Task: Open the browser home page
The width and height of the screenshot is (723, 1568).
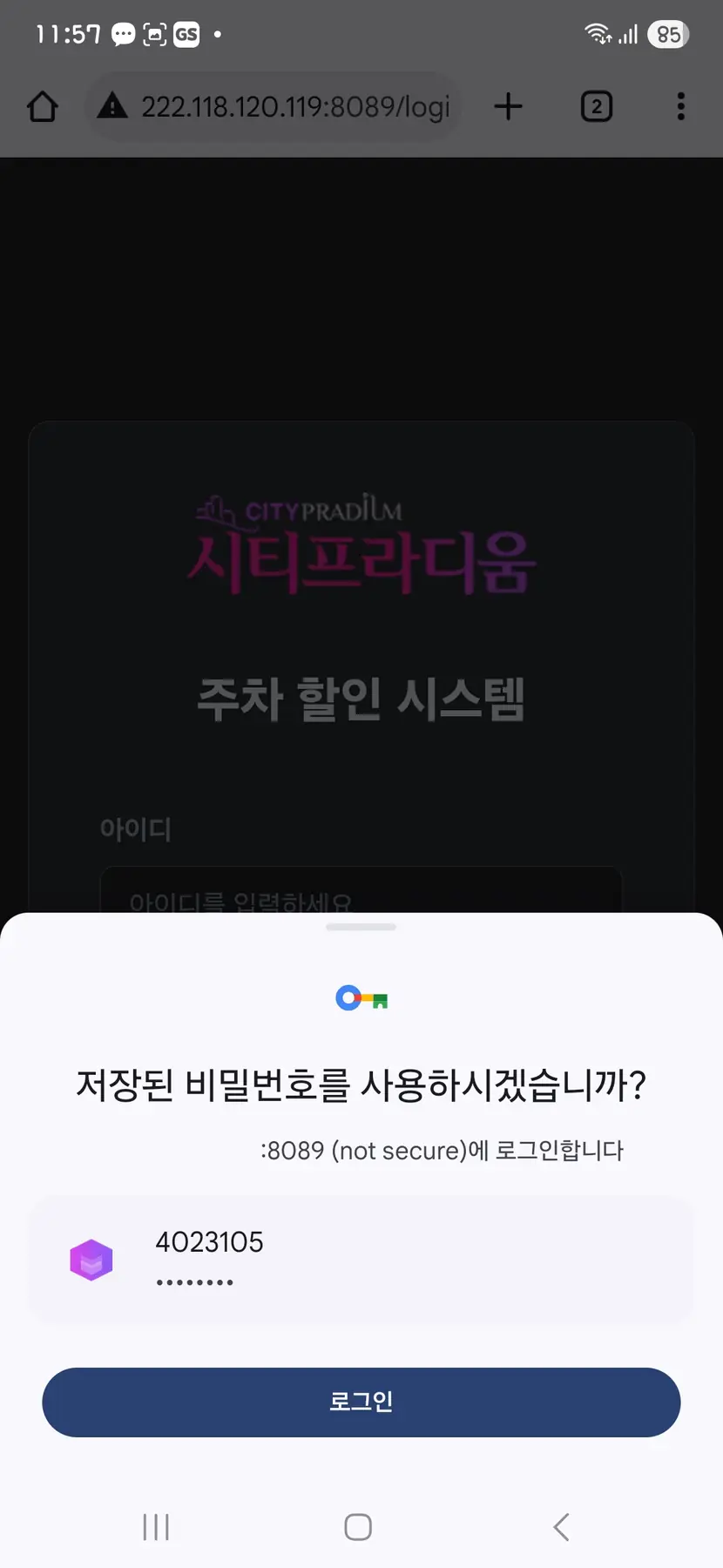Action: click(x=43, y=107)
